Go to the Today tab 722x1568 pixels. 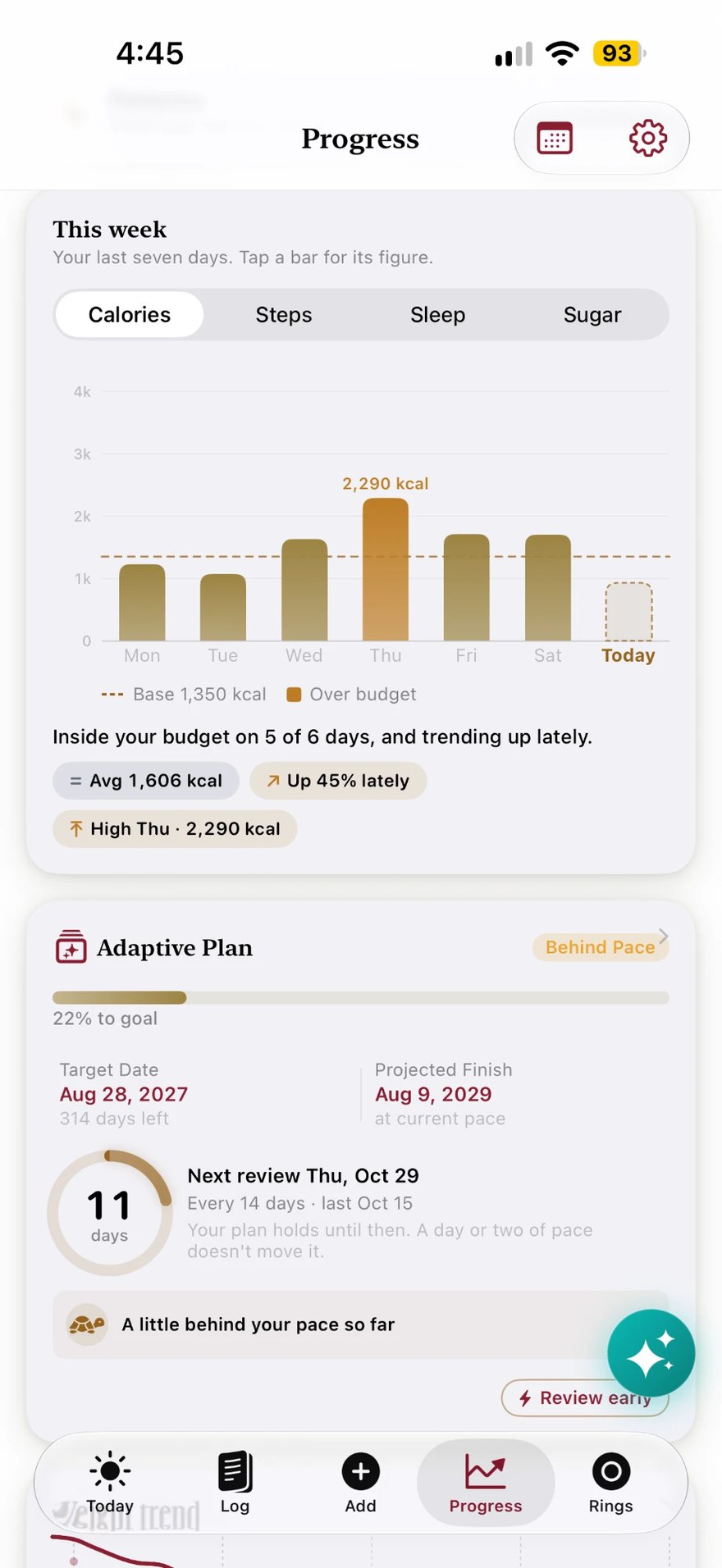pyautogui.click(x=110, y=1483)
